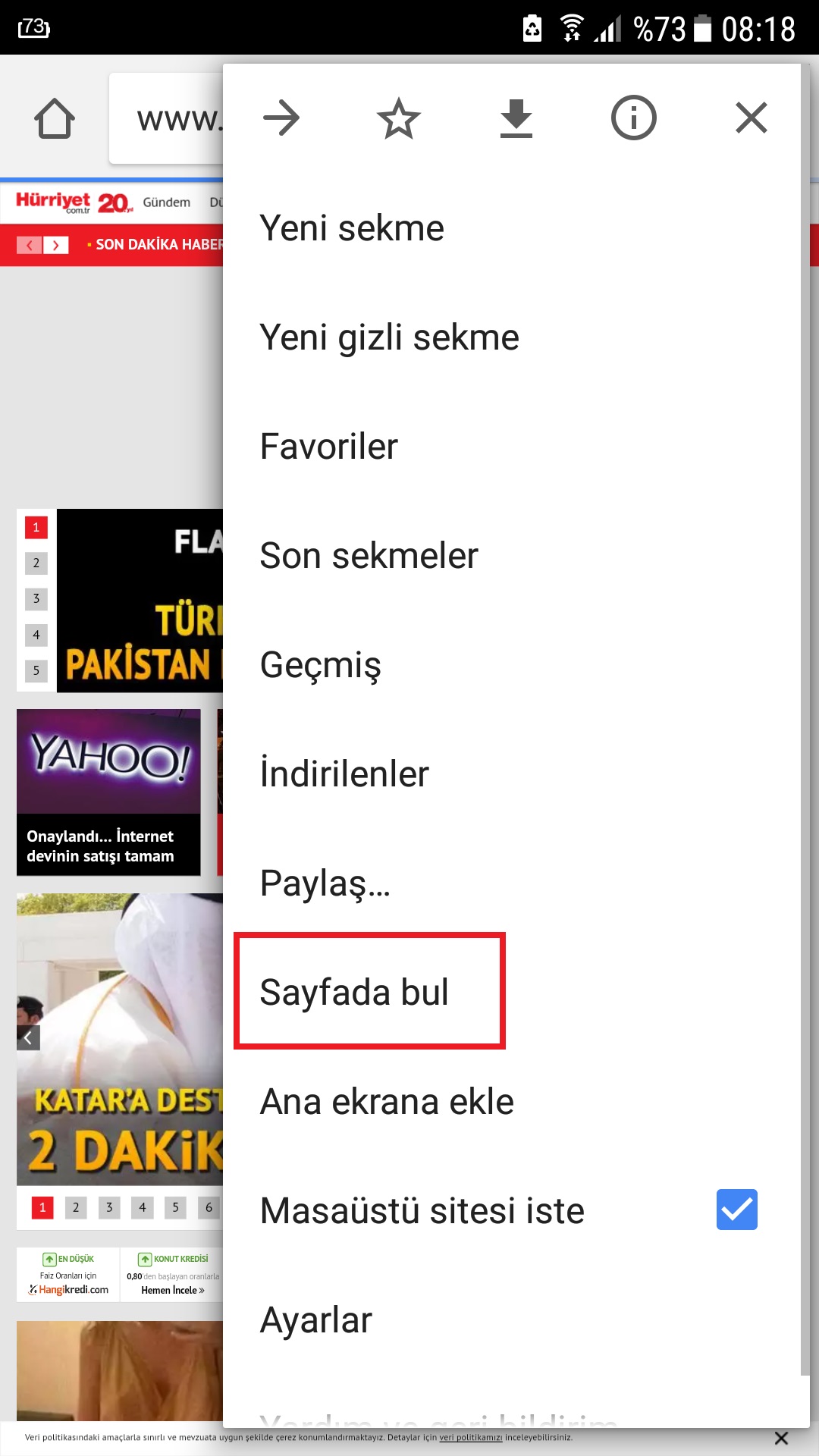The width and height of the screenshot is (819, 1456).
Task: Tap the Gündem tab on Hürriyet
Action: (167, 202)
